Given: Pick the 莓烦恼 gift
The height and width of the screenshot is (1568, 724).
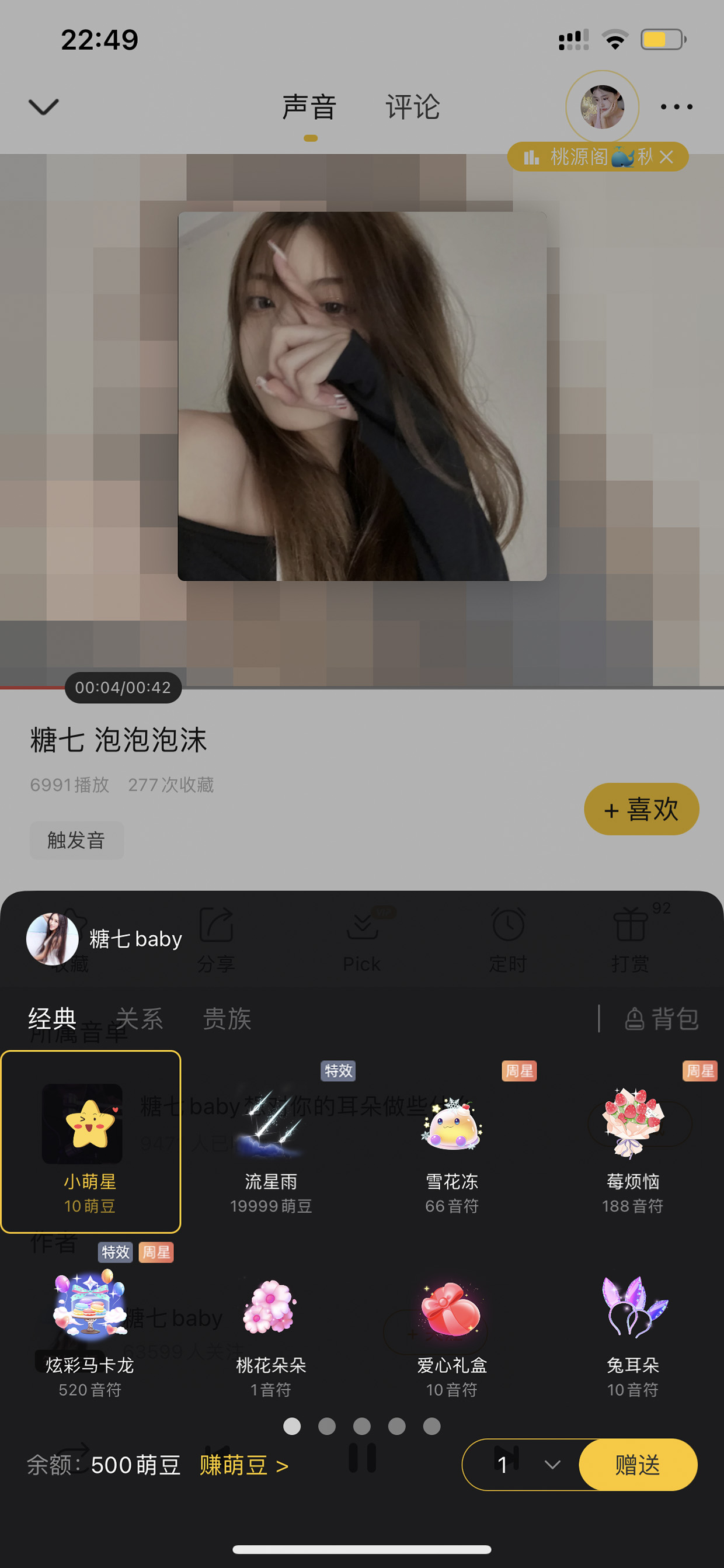Looking at the screenshot, I should (x=633, y=1142).
